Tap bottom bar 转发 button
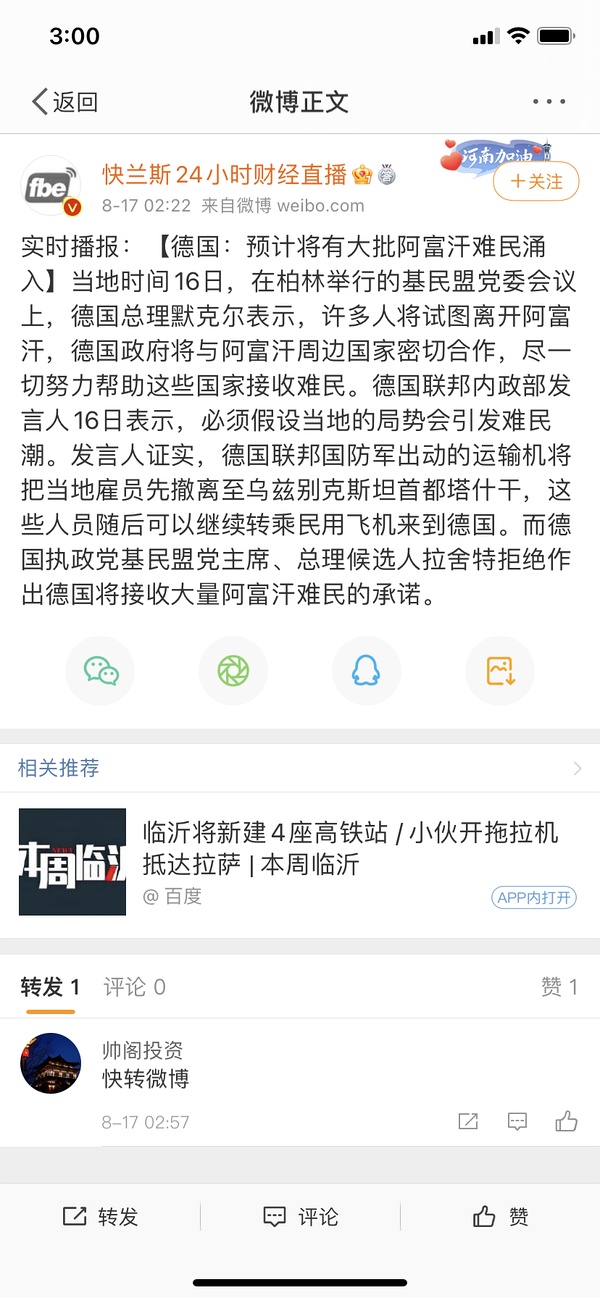Viewport: 600px width, 1298px height. 100,1217
